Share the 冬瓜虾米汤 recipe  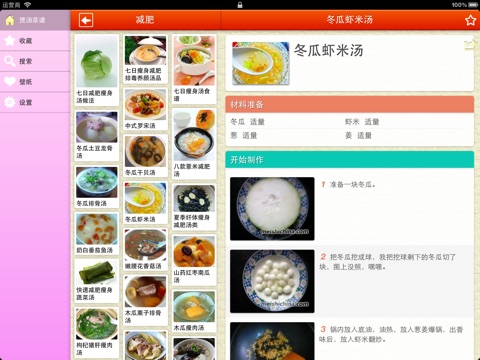click(x=469, y=44)
